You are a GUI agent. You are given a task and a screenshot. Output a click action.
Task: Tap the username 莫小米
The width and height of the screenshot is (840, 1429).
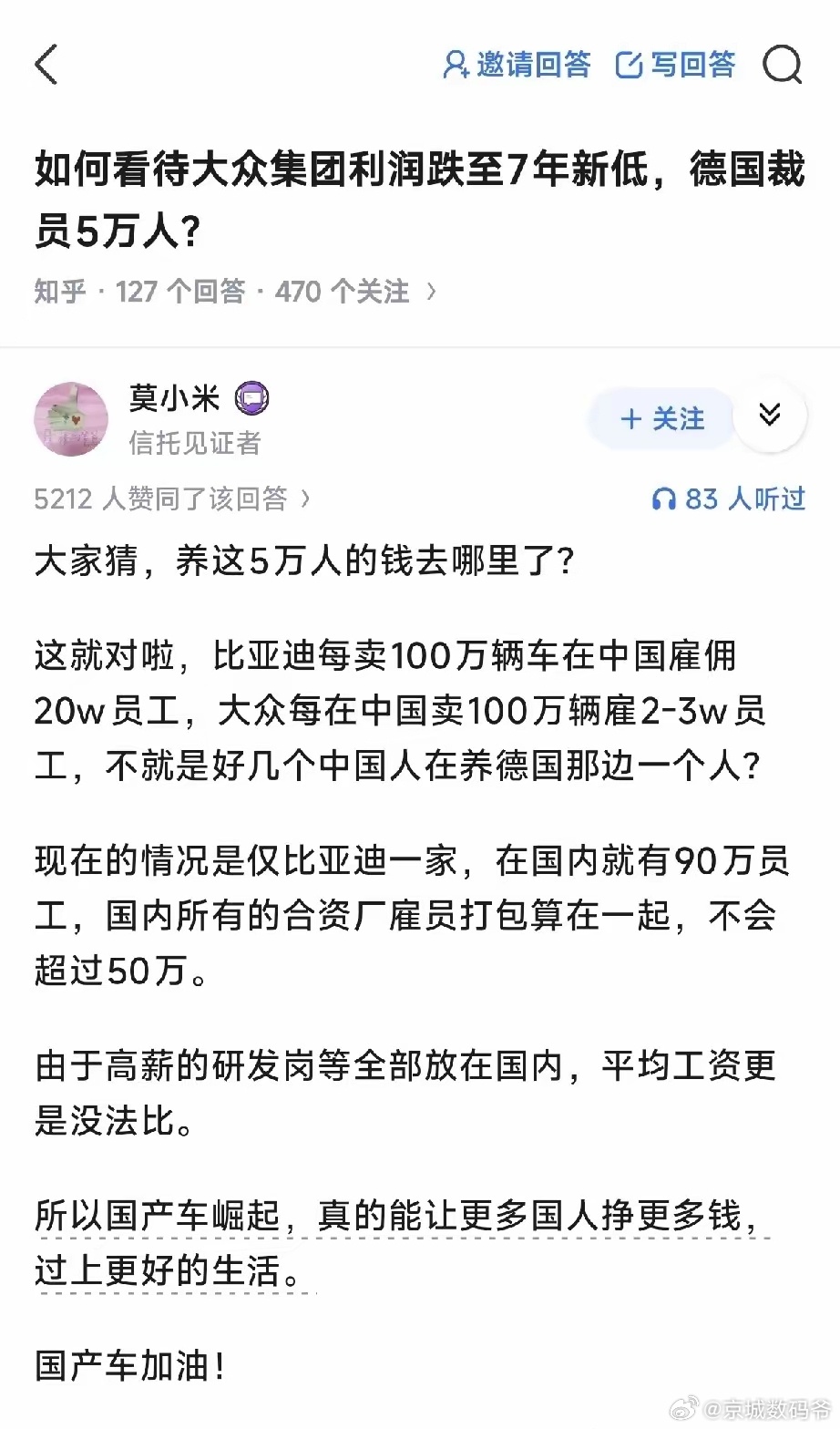(x=171, y=397)
